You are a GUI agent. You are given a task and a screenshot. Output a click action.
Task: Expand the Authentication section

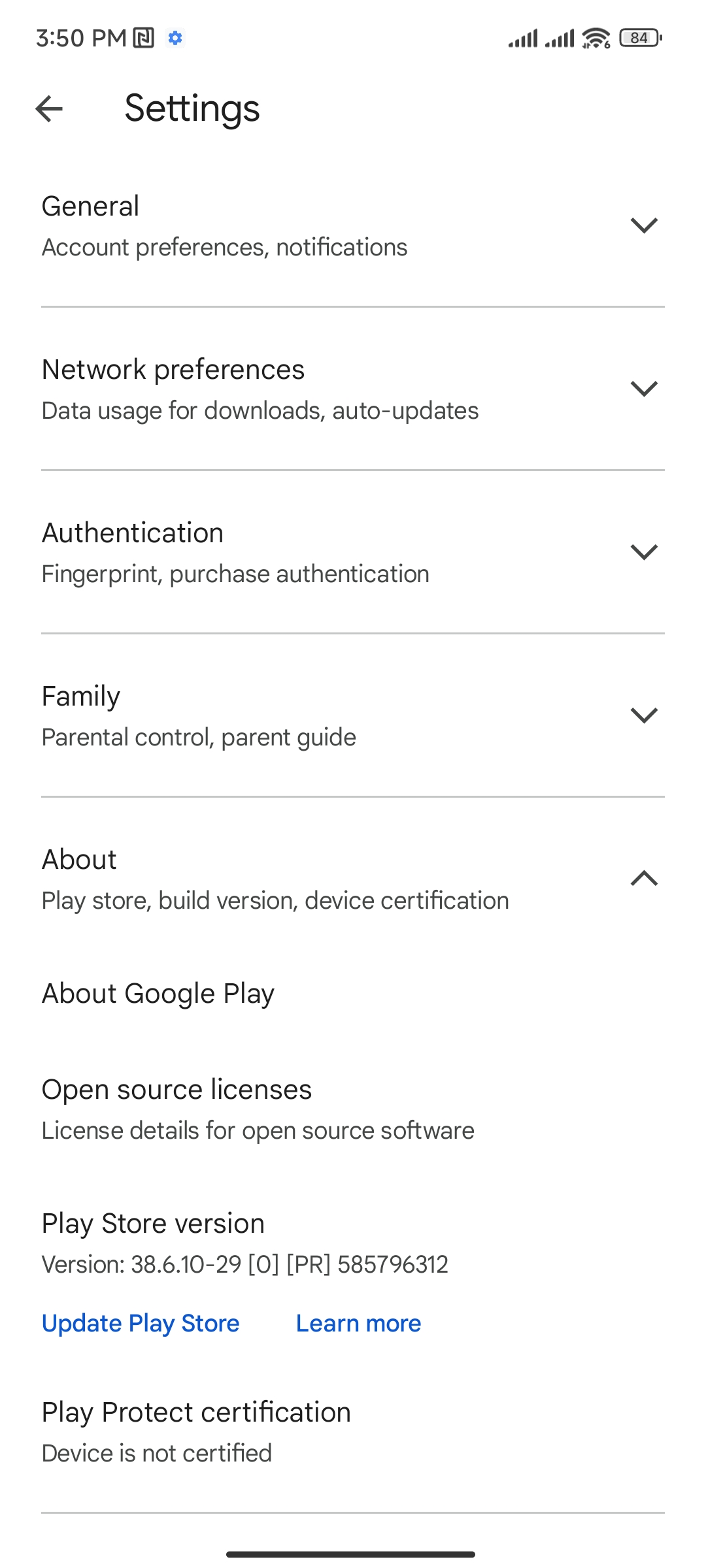353,552
